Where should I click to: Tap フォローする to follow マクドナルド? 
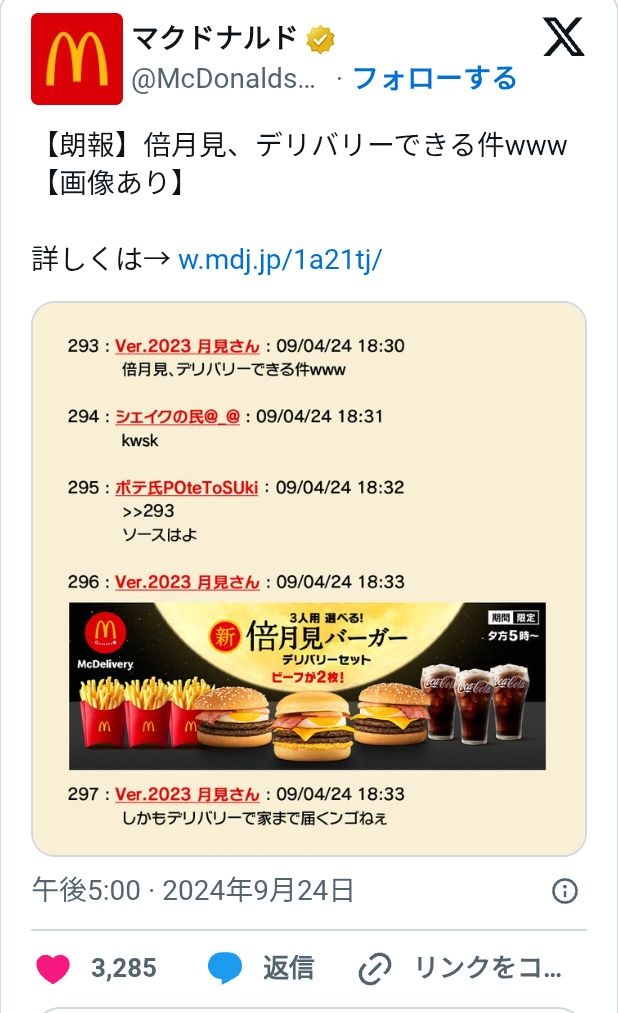tap(435, 78)
